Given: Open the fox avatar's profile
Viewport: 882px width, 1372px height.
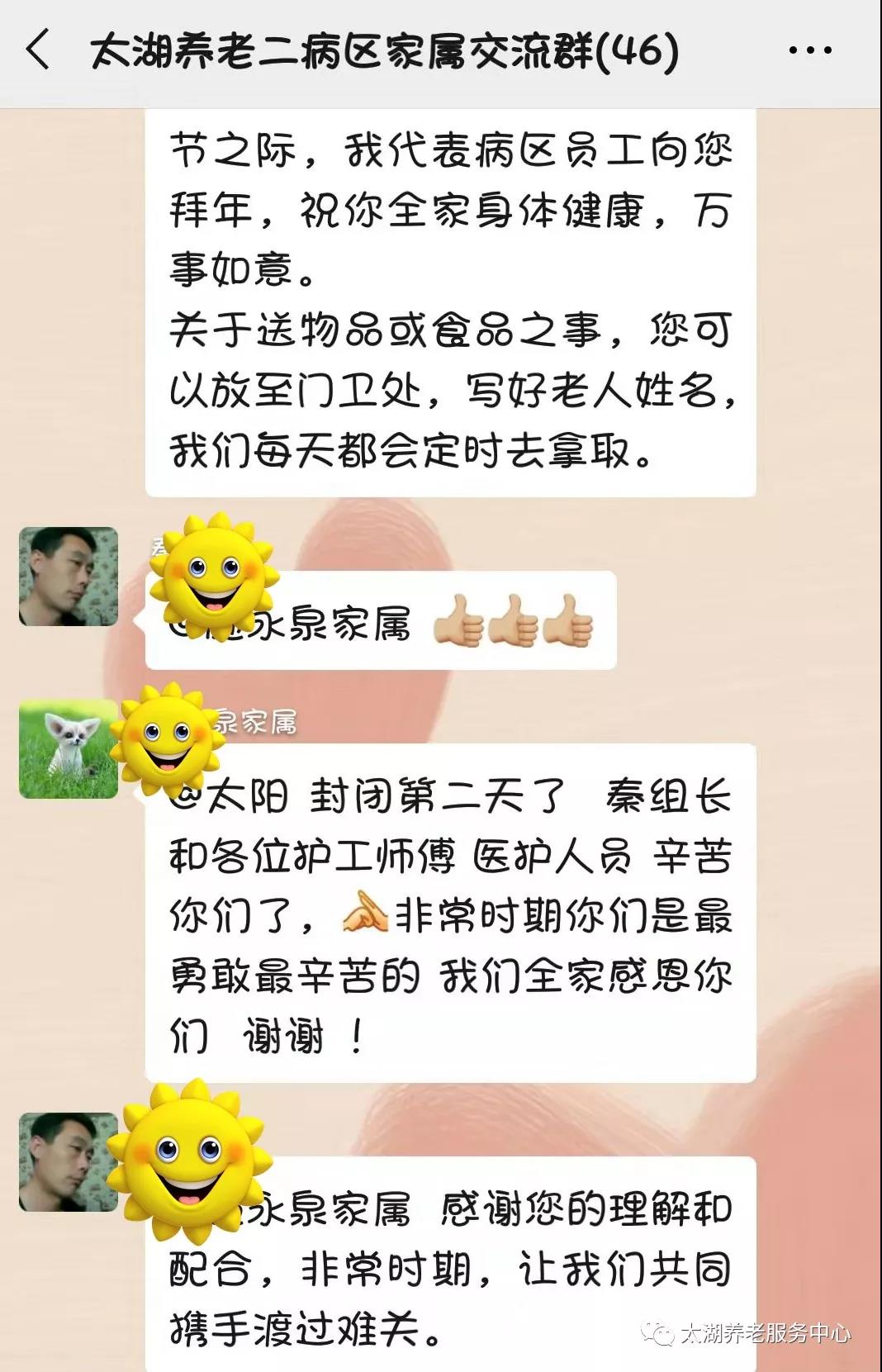Looking at the screenshot, I should click(69, 749).
